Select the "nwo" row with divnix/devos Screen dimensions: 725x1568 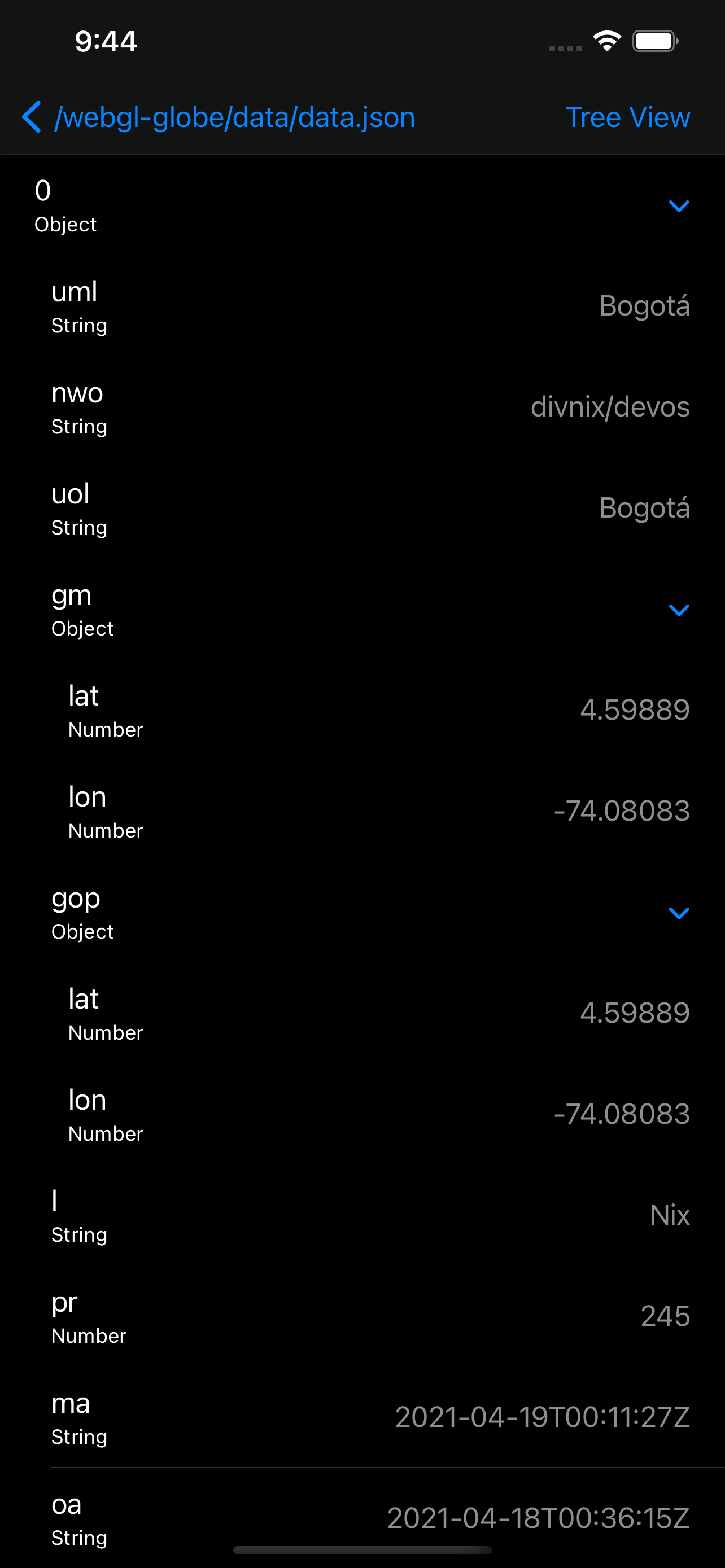point(362,406)
